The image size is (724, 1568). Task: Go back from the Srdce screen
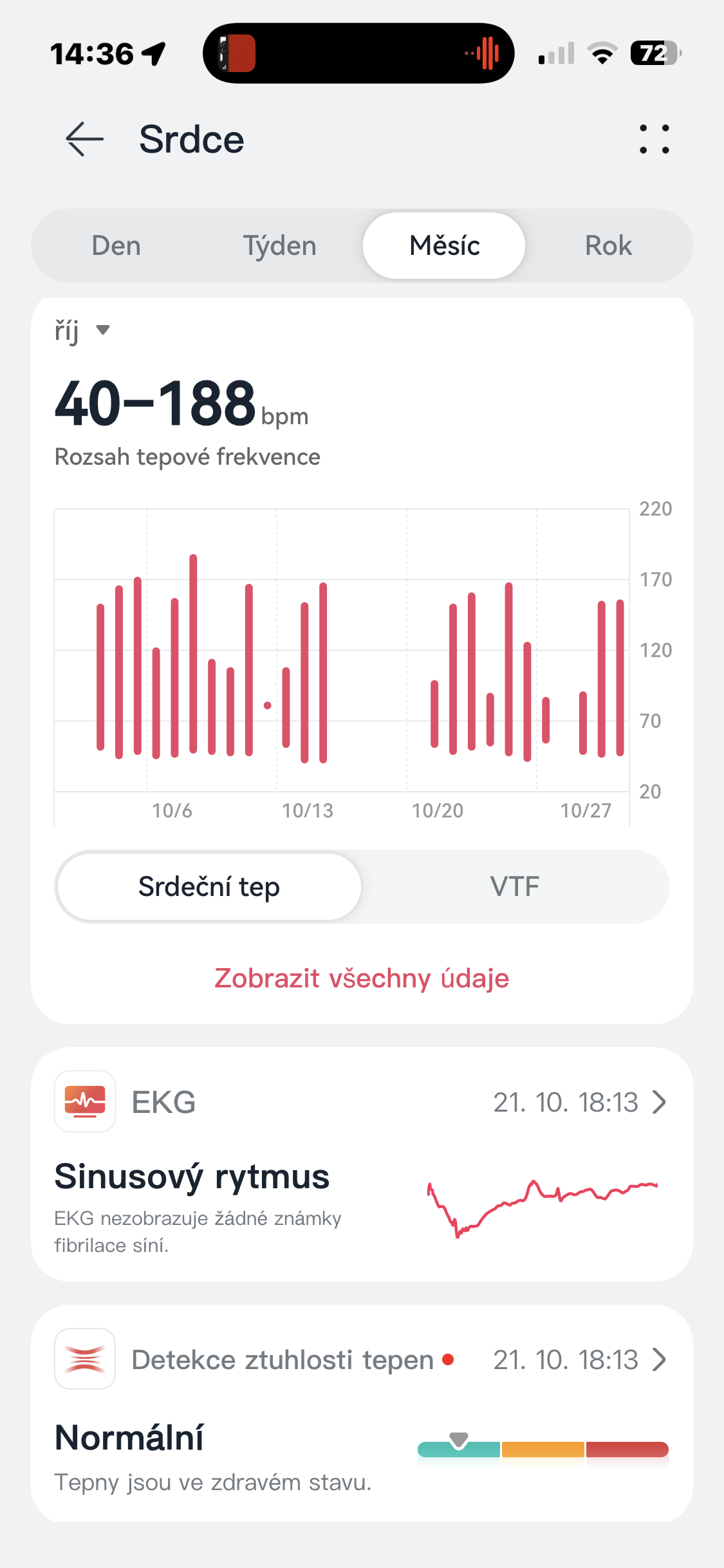coord(84,139)
